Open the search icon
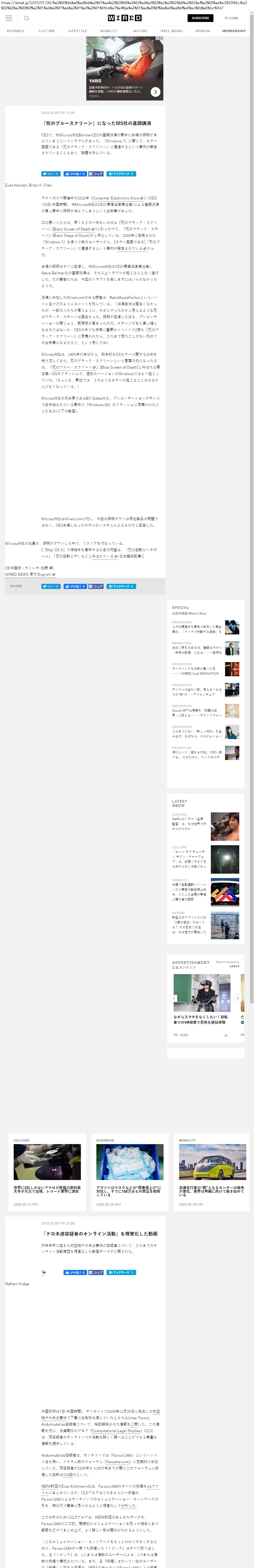This screenshot has width=254, height=1568. (x=26, y=18)
